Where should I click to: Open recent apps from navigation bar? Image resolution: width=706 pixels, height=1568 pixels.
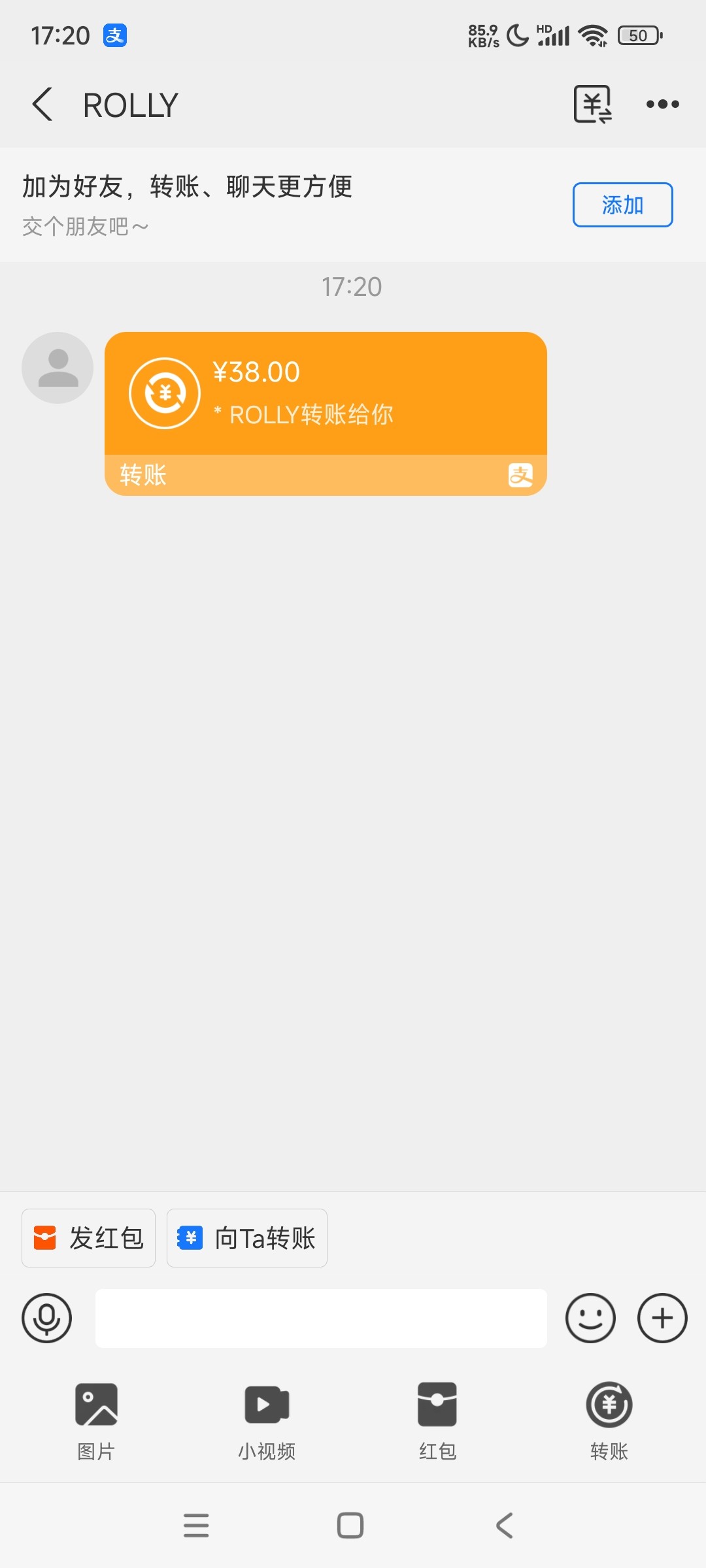pyautogui.click(x=196, y=1526)
